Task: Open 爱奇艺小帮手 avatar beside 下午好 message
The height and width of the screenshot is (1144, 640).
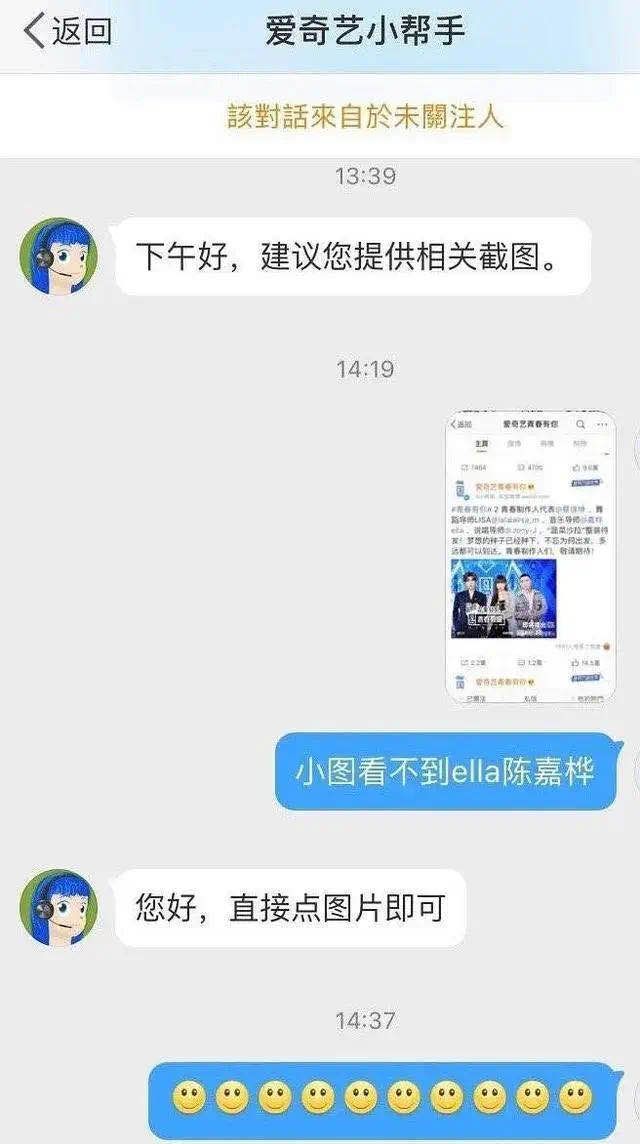Action: 59,257
